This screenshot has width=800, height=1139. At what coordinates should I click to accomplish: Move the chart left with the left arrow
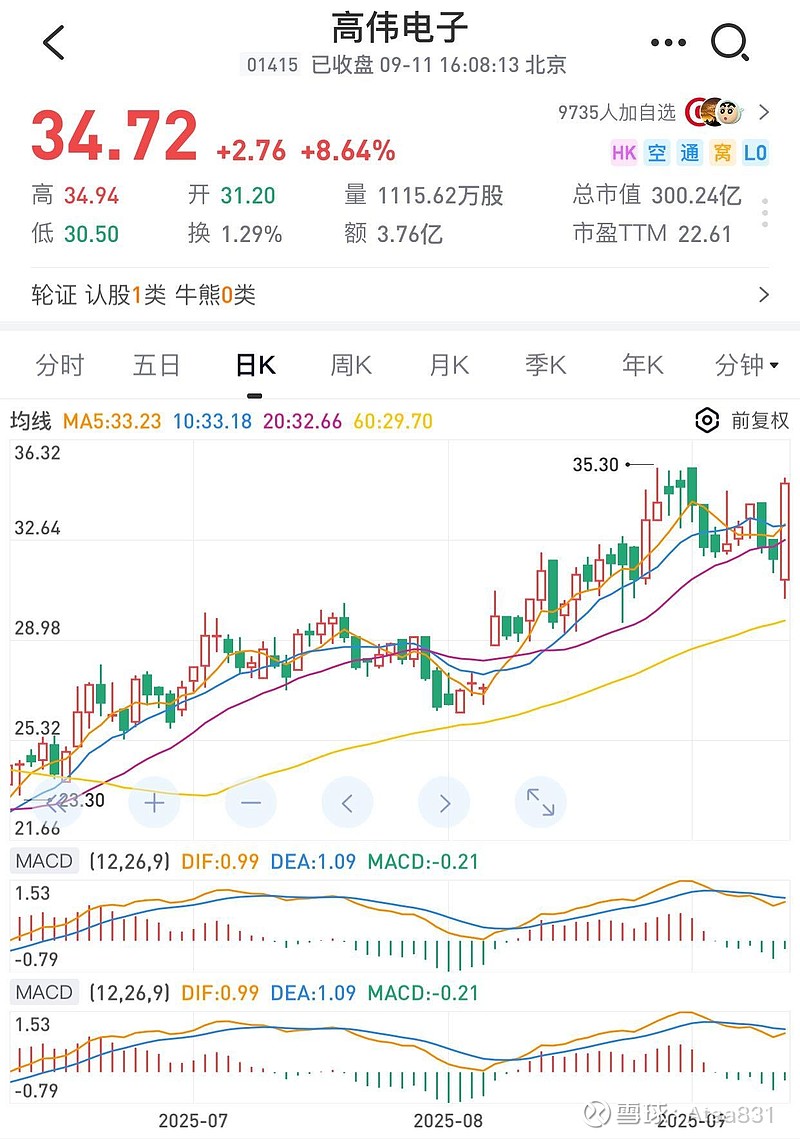tap(347, 803)
